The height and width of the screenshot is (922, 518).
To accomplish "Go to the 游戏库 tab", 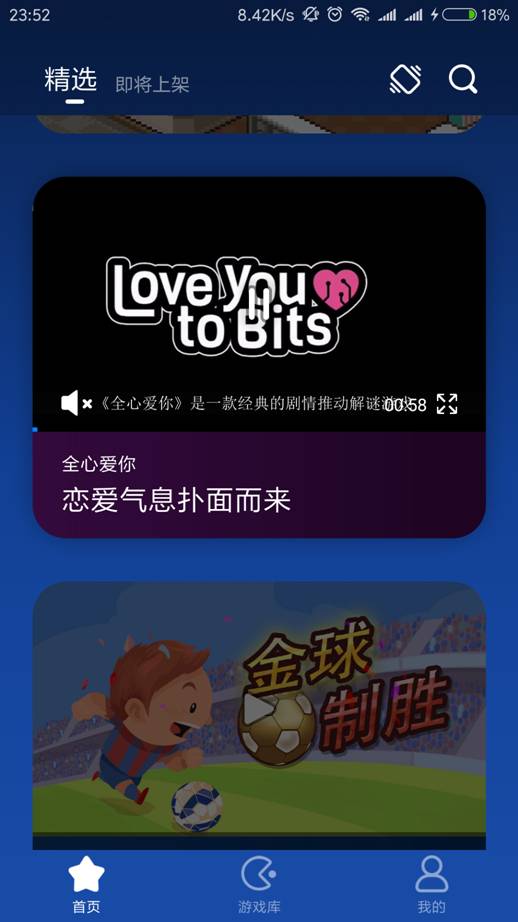I will [x=258, y=885].
